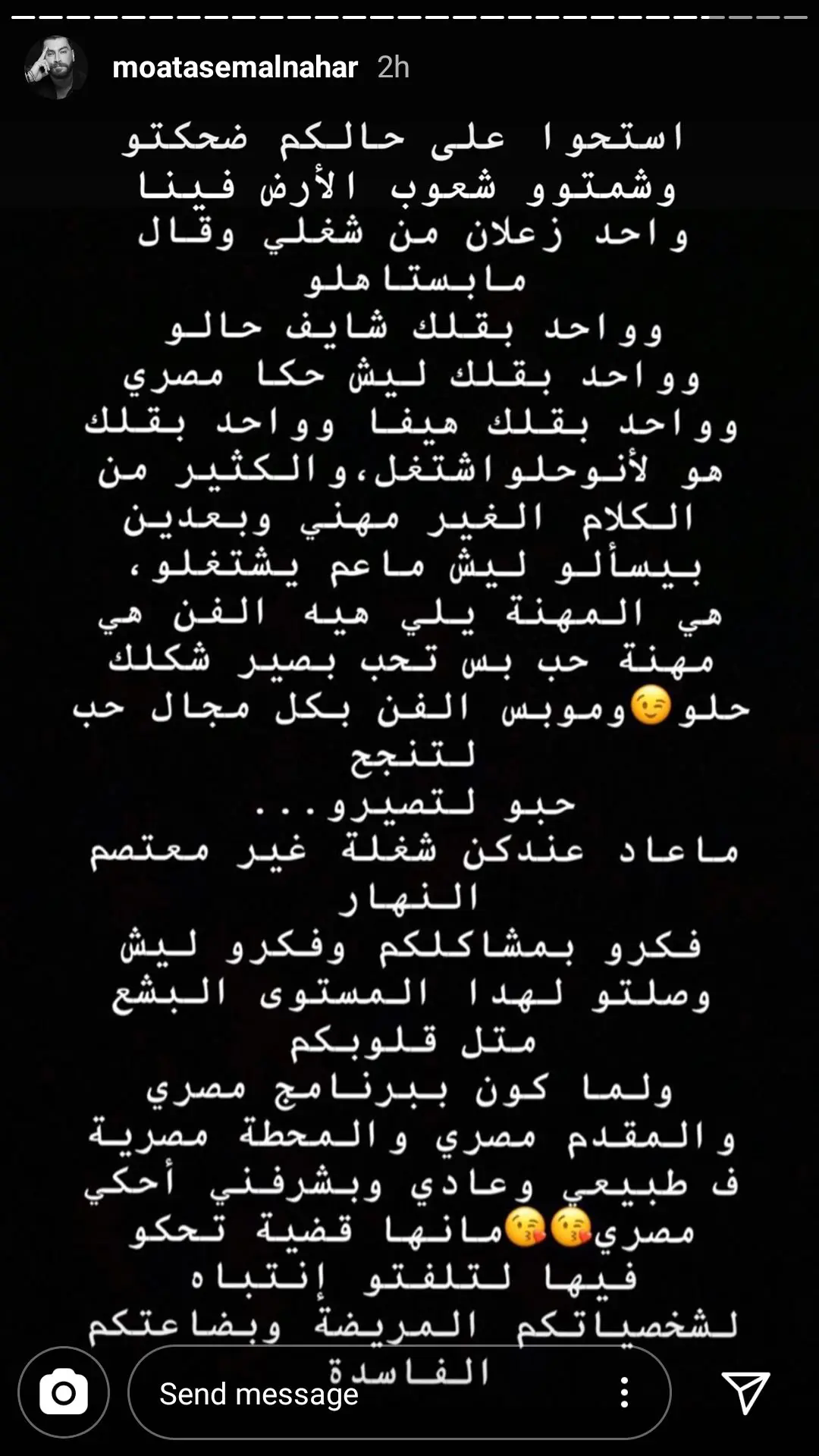This screenshot has height=1456, width=819.
Task: Tap the Send message field
Action: coord(364,1394)
